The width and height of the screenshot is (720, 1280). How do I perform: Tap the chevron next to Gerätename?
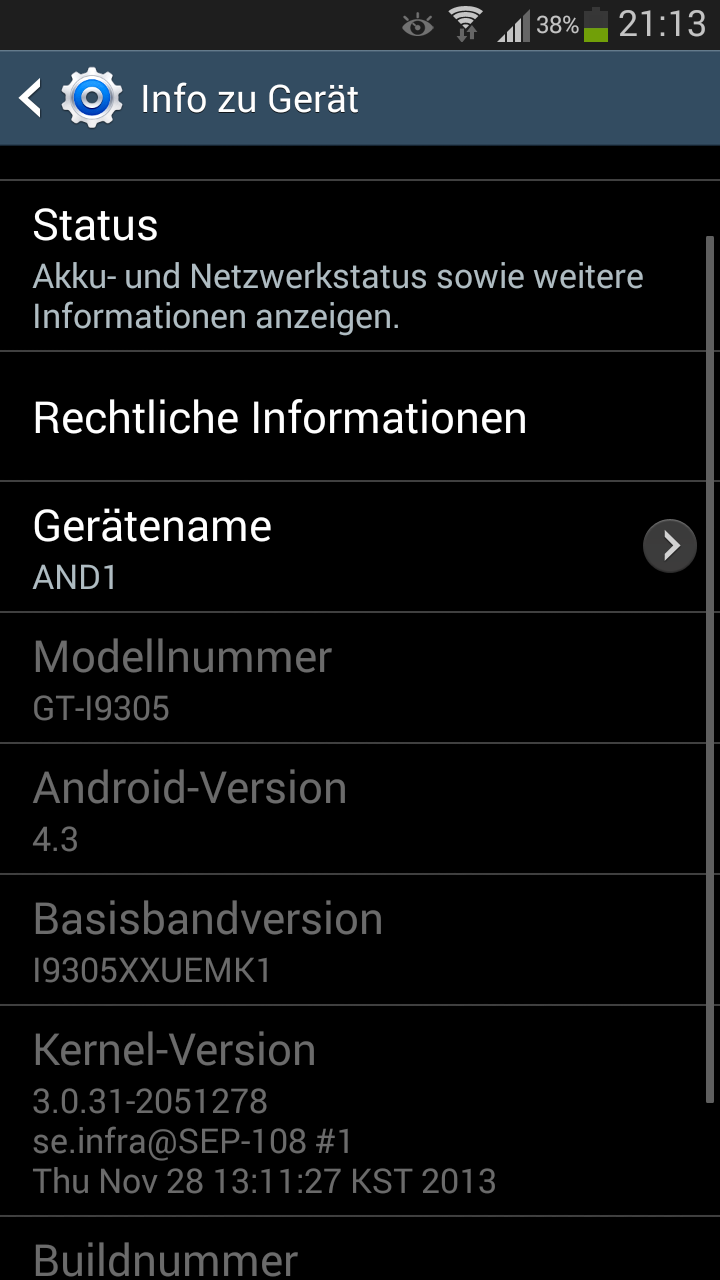[x=669, y=546]
